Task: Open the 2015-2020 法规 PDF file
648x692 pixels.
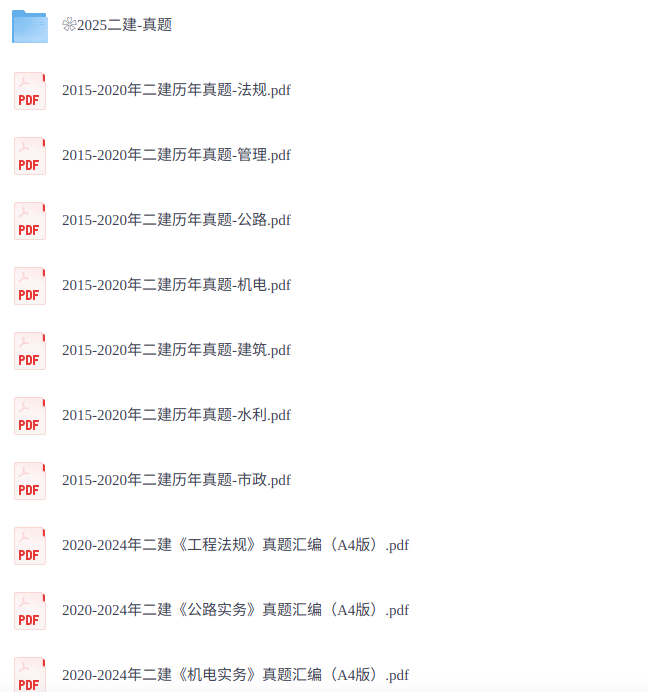Action: tap(176, 90)
